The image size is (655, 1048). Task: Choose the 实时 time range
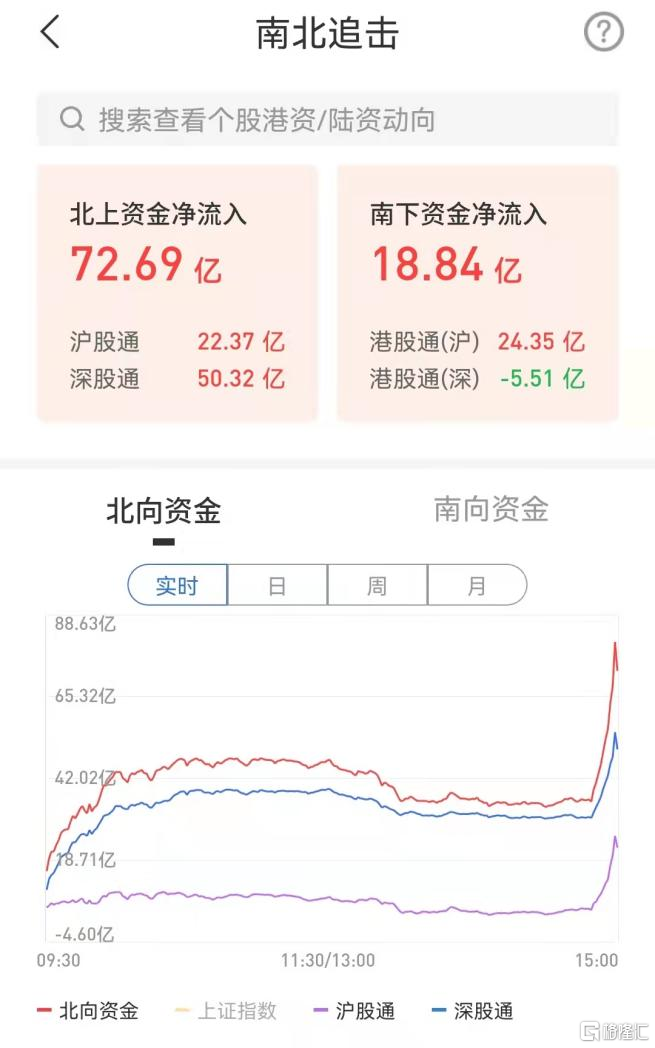177,585
